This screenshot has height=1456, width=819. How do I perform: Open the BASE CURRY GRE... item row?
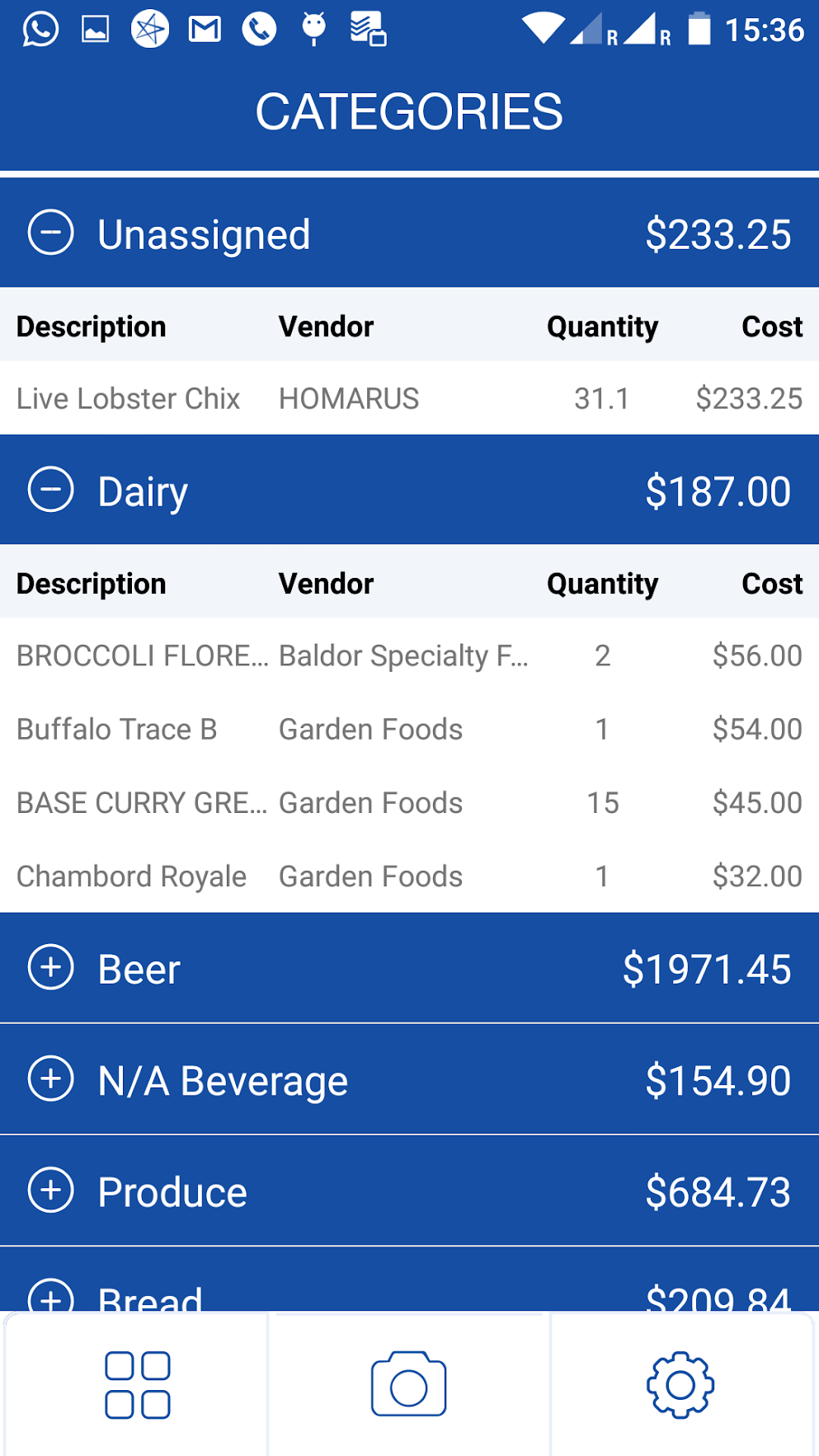(x=409, y=802)
